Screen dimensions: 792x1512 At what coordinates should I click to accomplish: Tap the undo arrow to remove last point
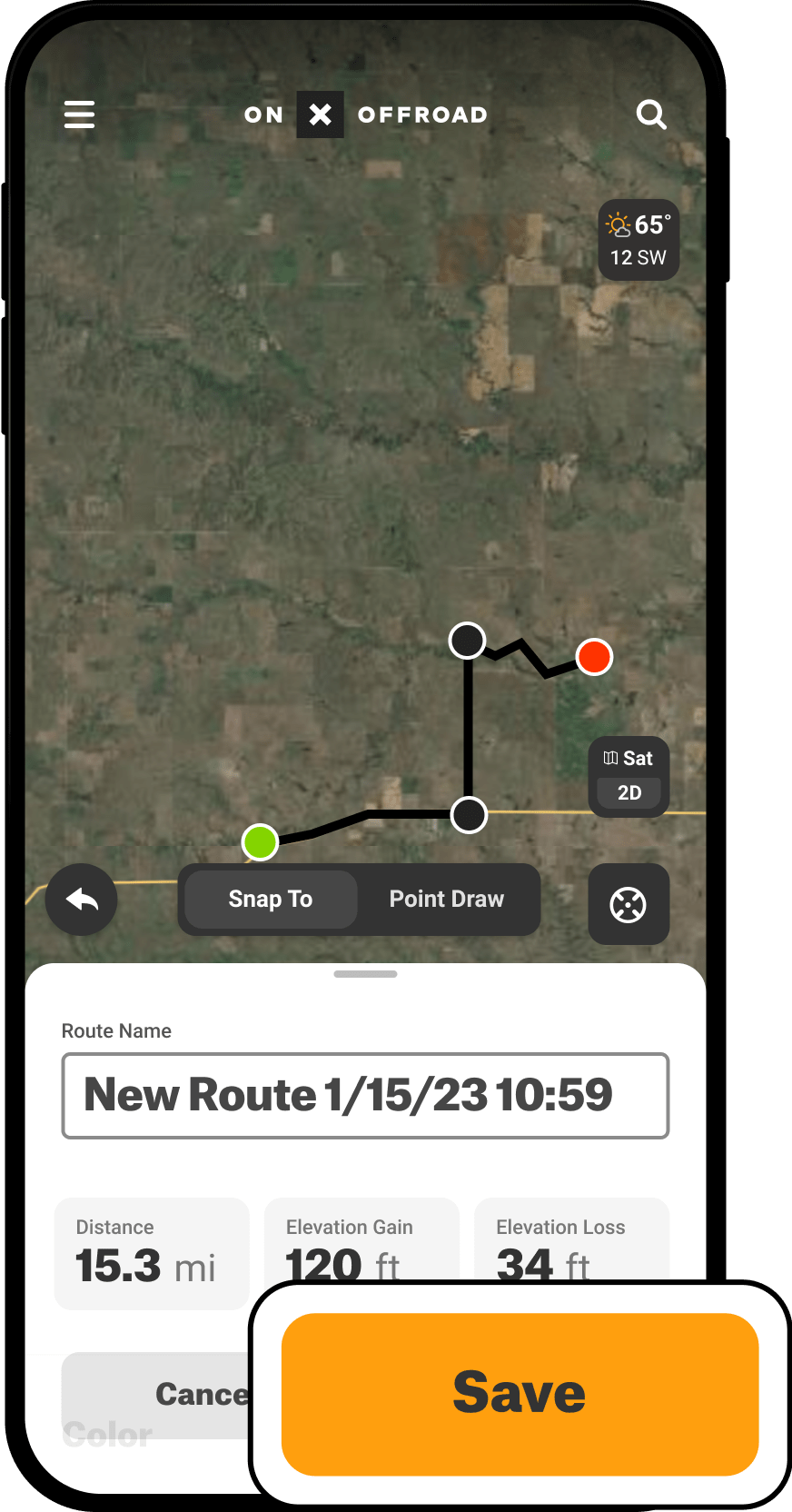(80, 900)
